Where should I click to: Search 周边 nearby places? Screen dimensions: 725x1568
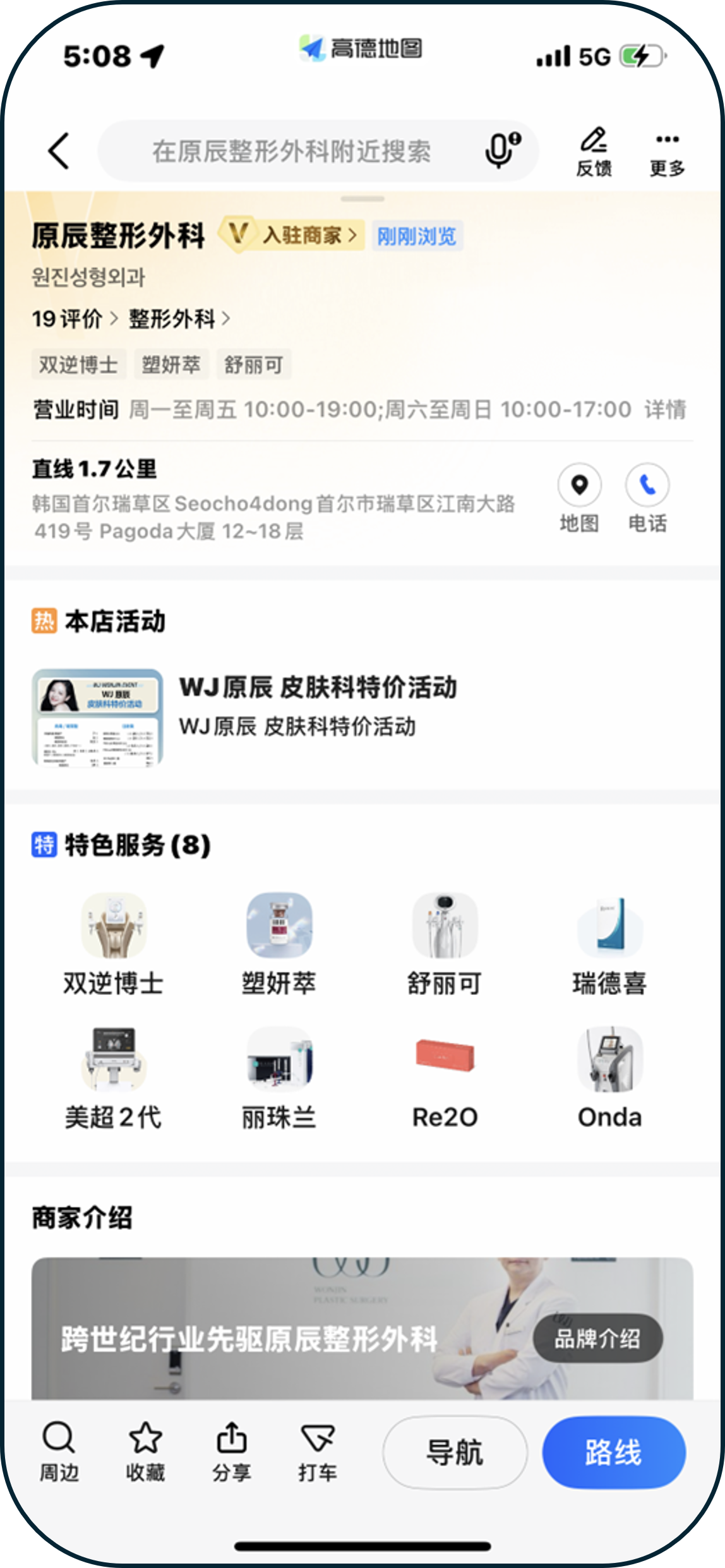tap(59, 1451)
